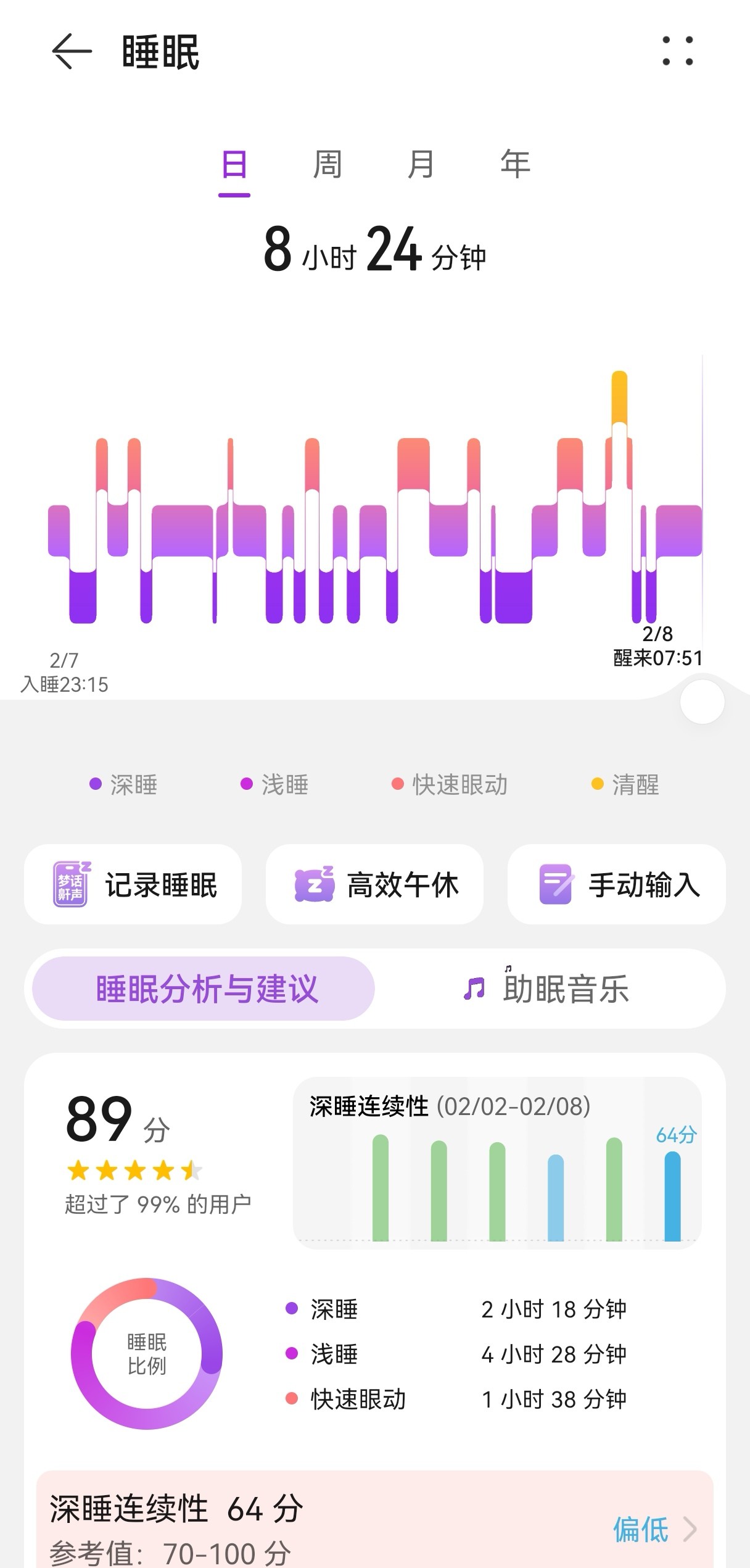
Task: Tap 手动输入 to enter sleep manually
Action: [x=616, y=884]
